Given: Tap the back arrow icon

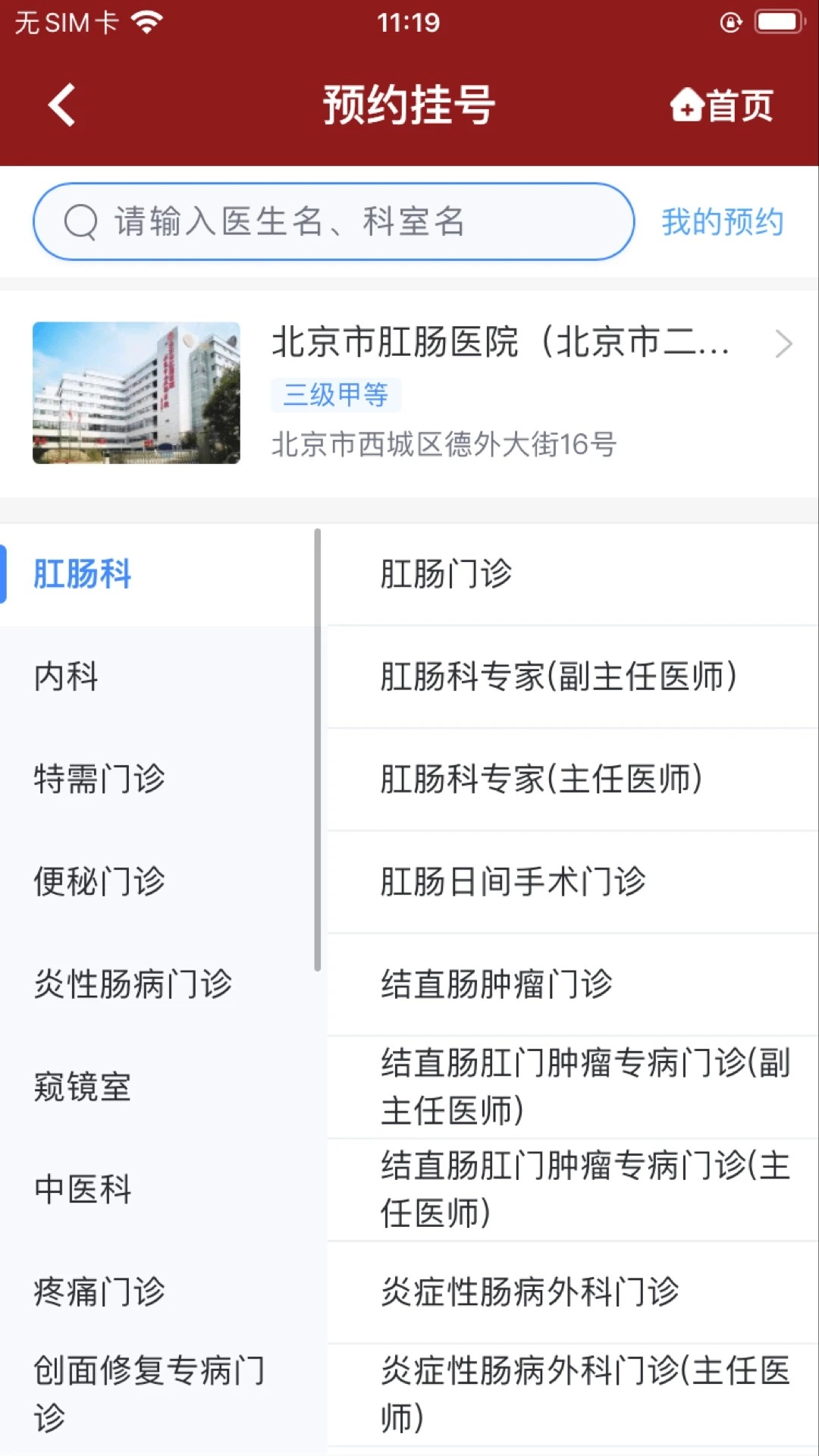Looking at the screenshot, I should point(61,105).
